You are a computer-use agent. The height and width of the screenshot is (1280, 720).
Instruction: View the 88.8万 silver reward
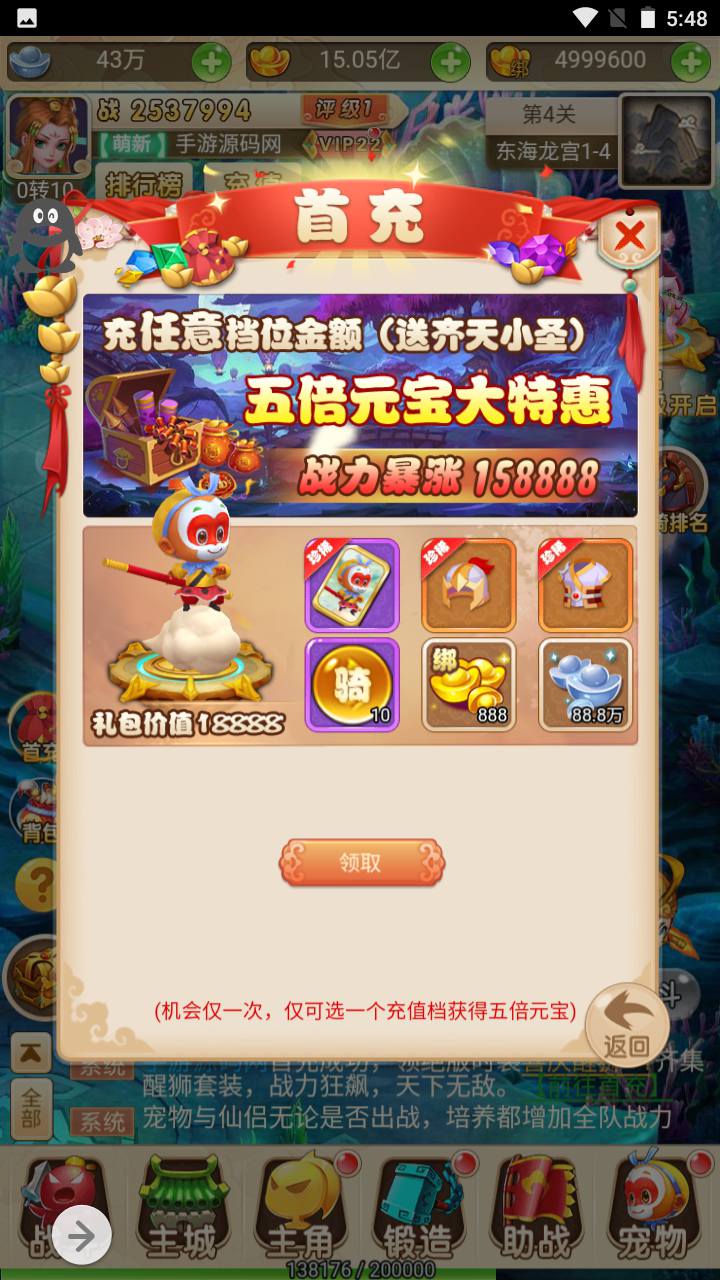click(585, 685)
